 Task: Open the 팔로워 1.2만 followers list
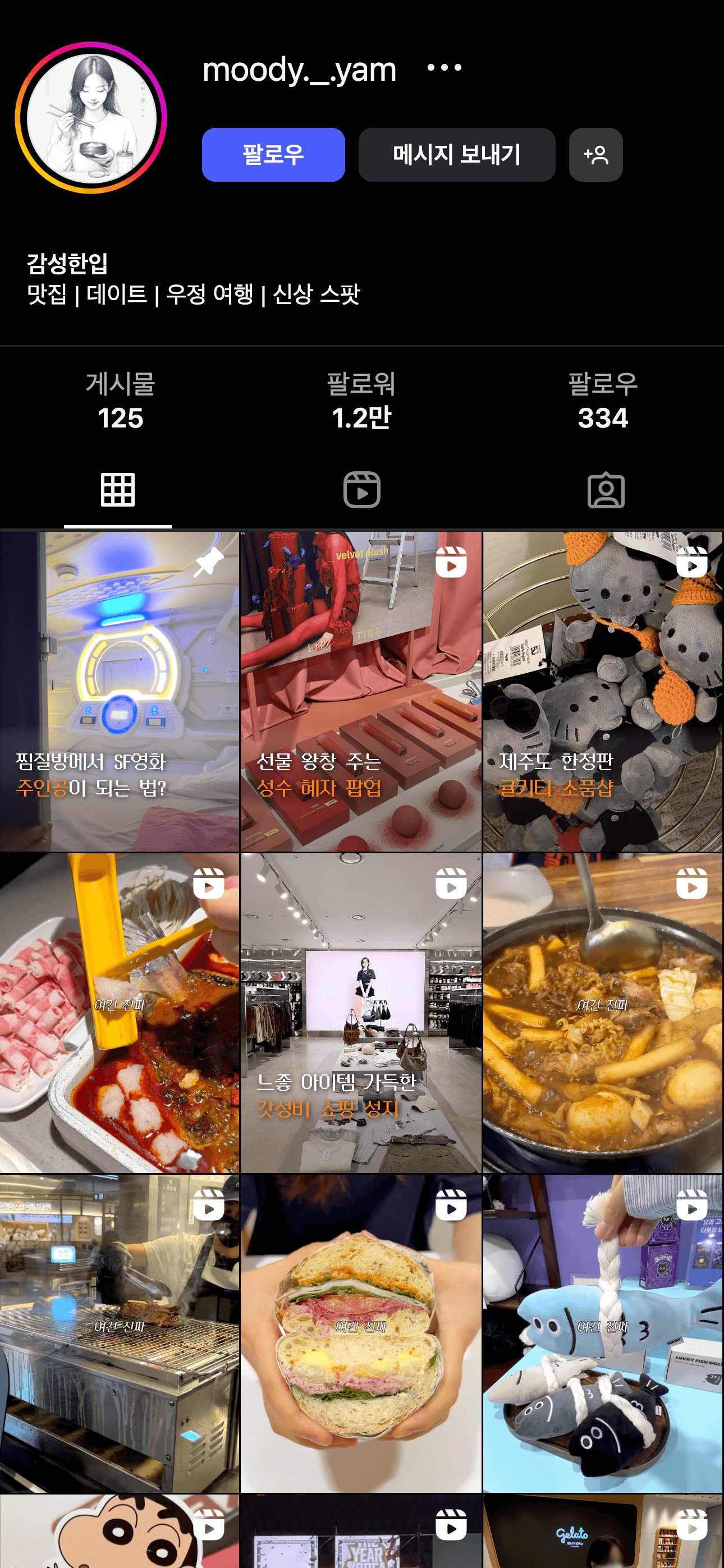click(361, 401)
